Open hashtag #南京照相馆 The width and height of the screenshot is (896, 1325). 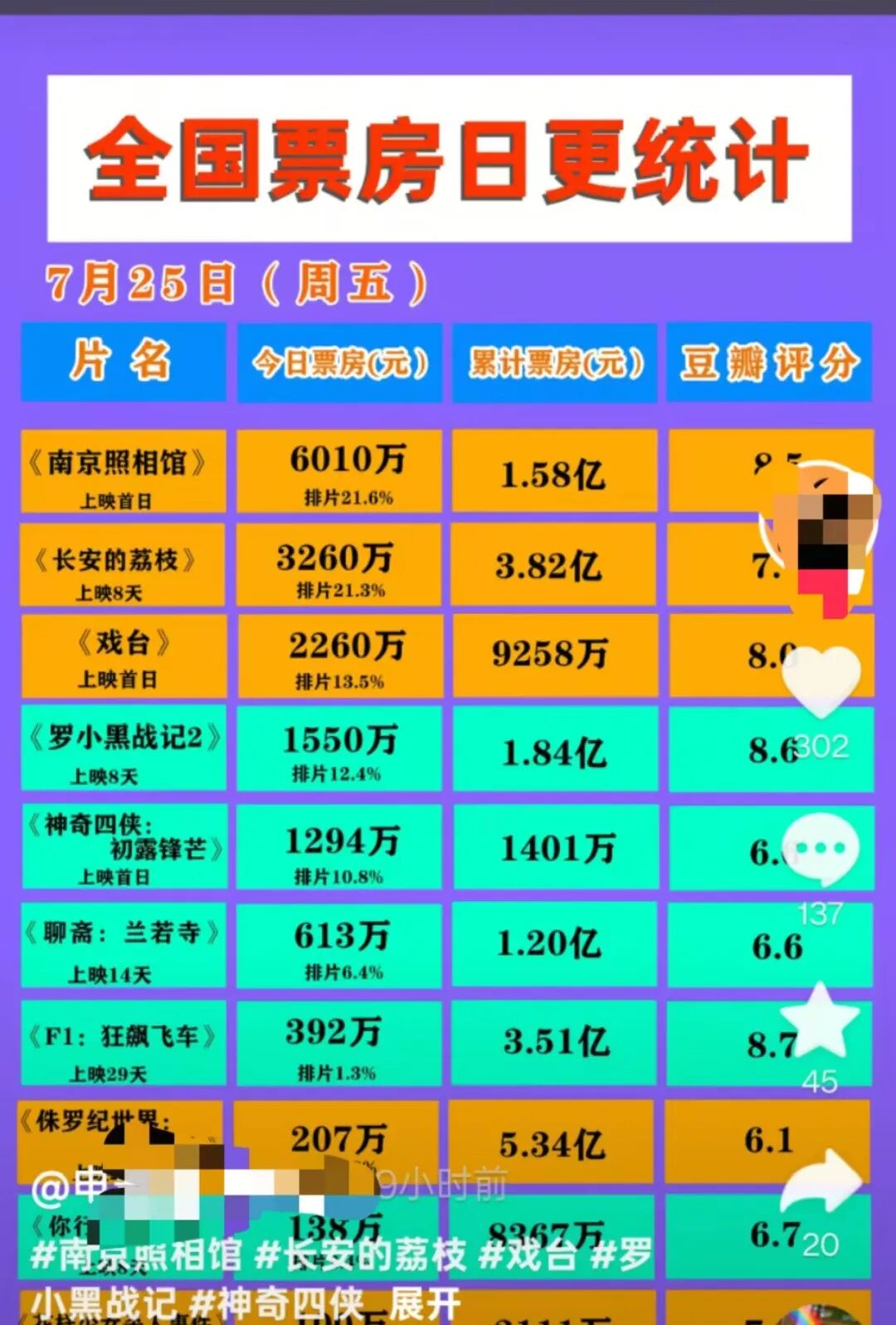pos(137,1254)
